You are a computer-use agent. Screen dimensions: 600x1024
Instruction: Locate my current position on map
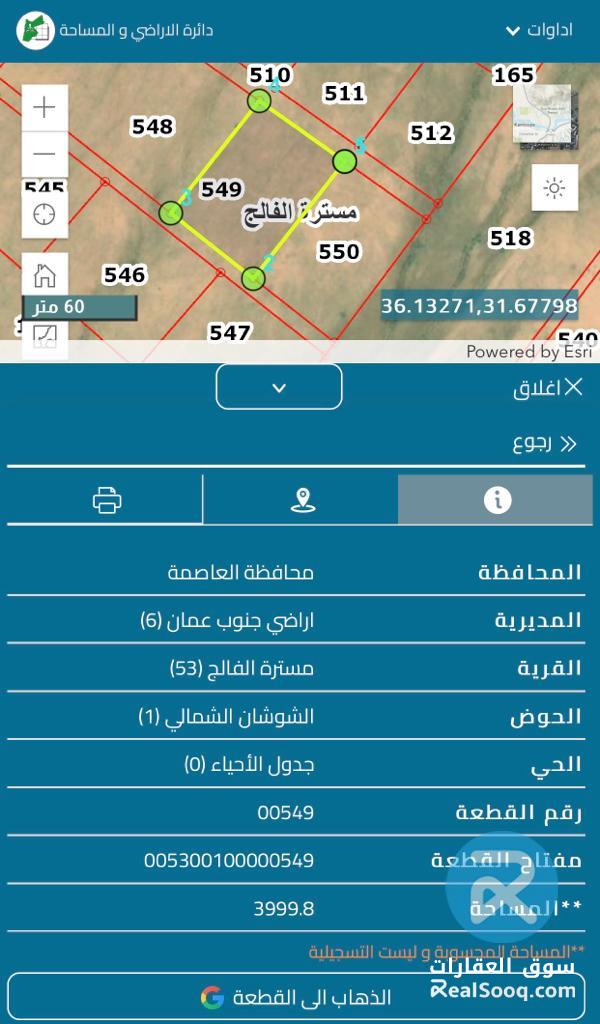[x=45, y=214]
